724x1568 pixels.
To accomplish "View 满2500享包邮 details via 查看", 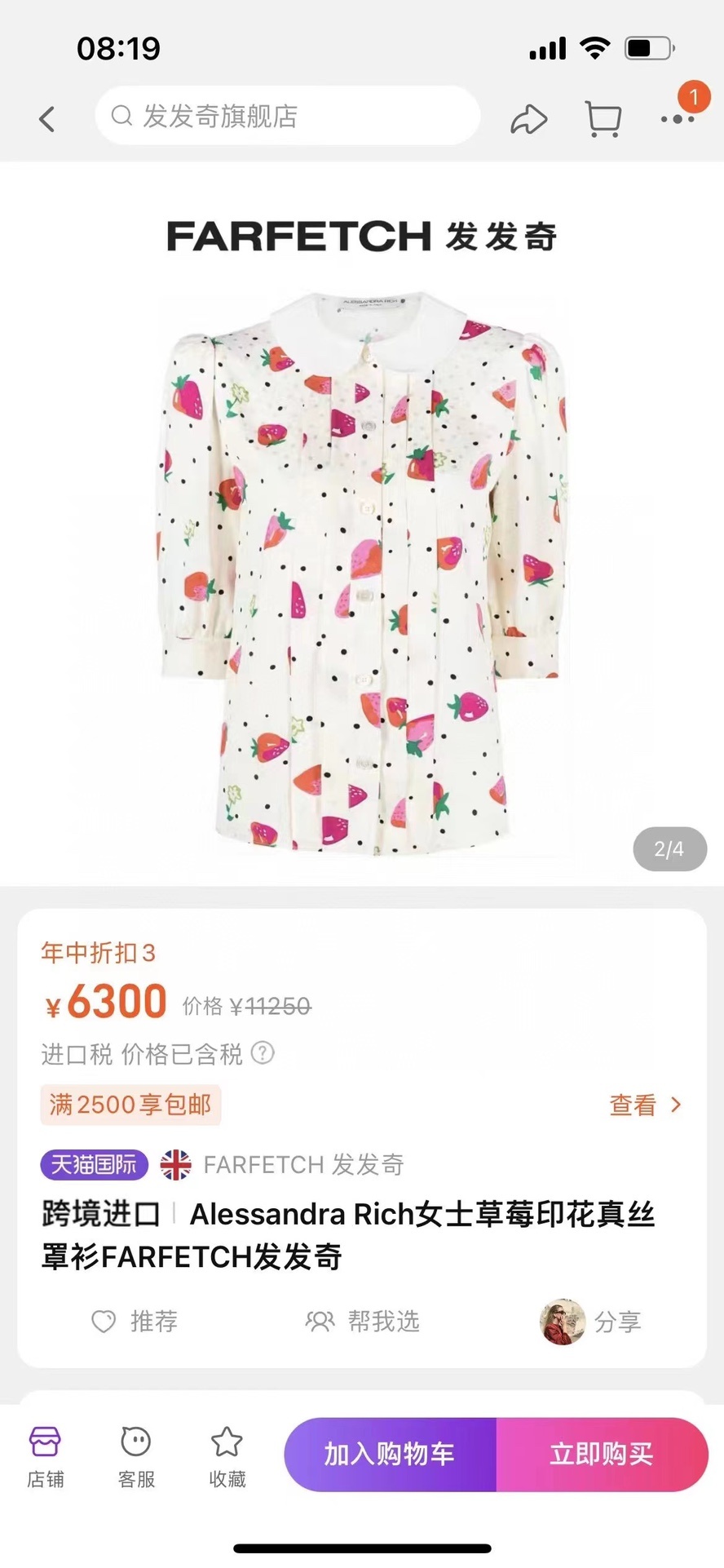I will 644,1105.
